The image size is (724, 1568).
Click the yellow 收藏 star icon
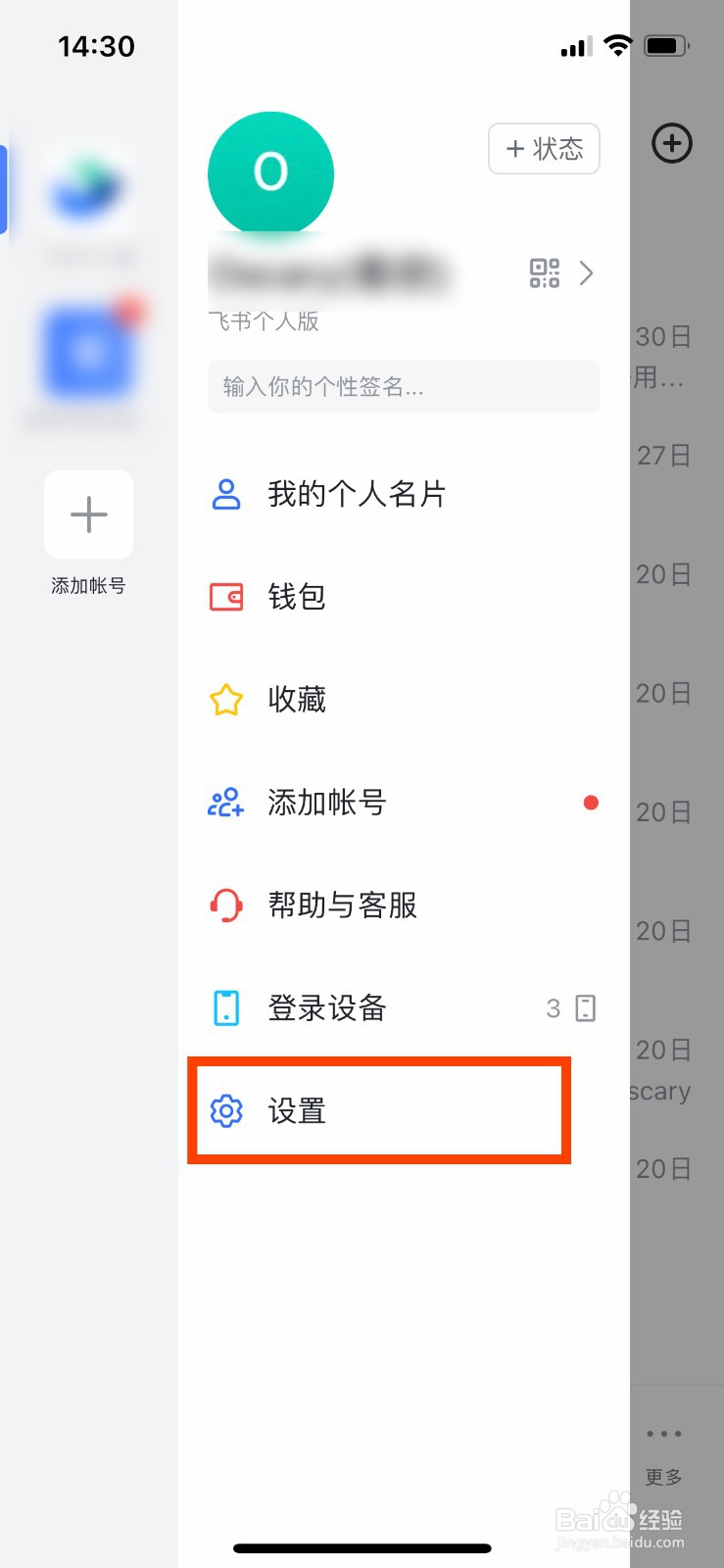tap(225, 700)
